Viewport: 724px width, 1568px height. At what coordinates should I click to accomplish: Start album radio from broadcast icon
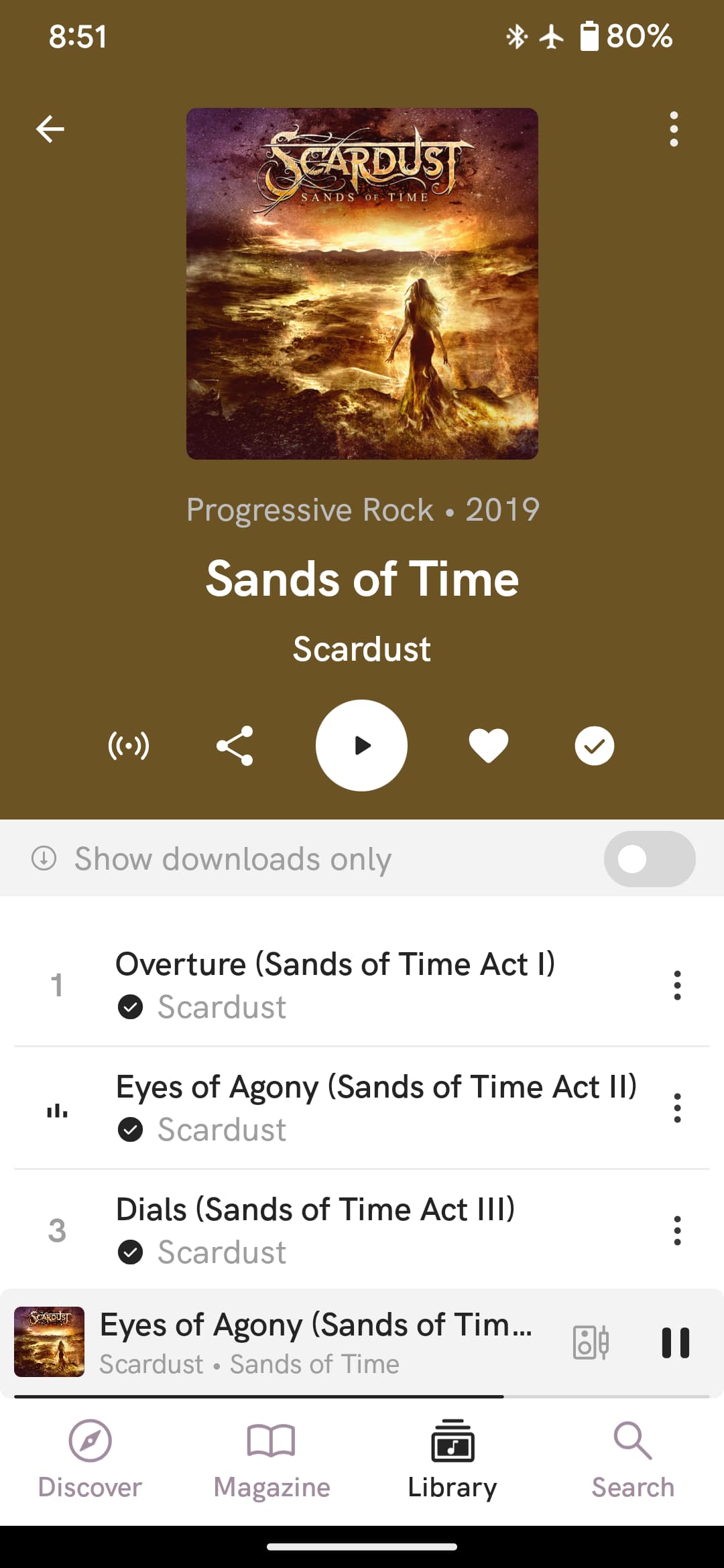(x=129, y=746)
